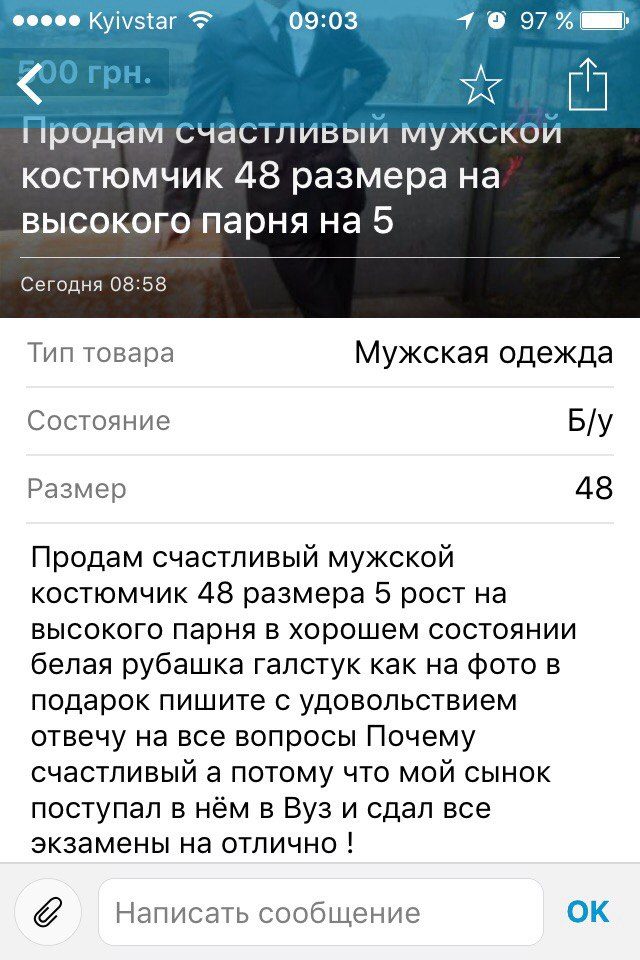The height and width of the screenshot is (960, 640).
Task: Attach a file with the paperclip icon
Action: click(45, 912)
